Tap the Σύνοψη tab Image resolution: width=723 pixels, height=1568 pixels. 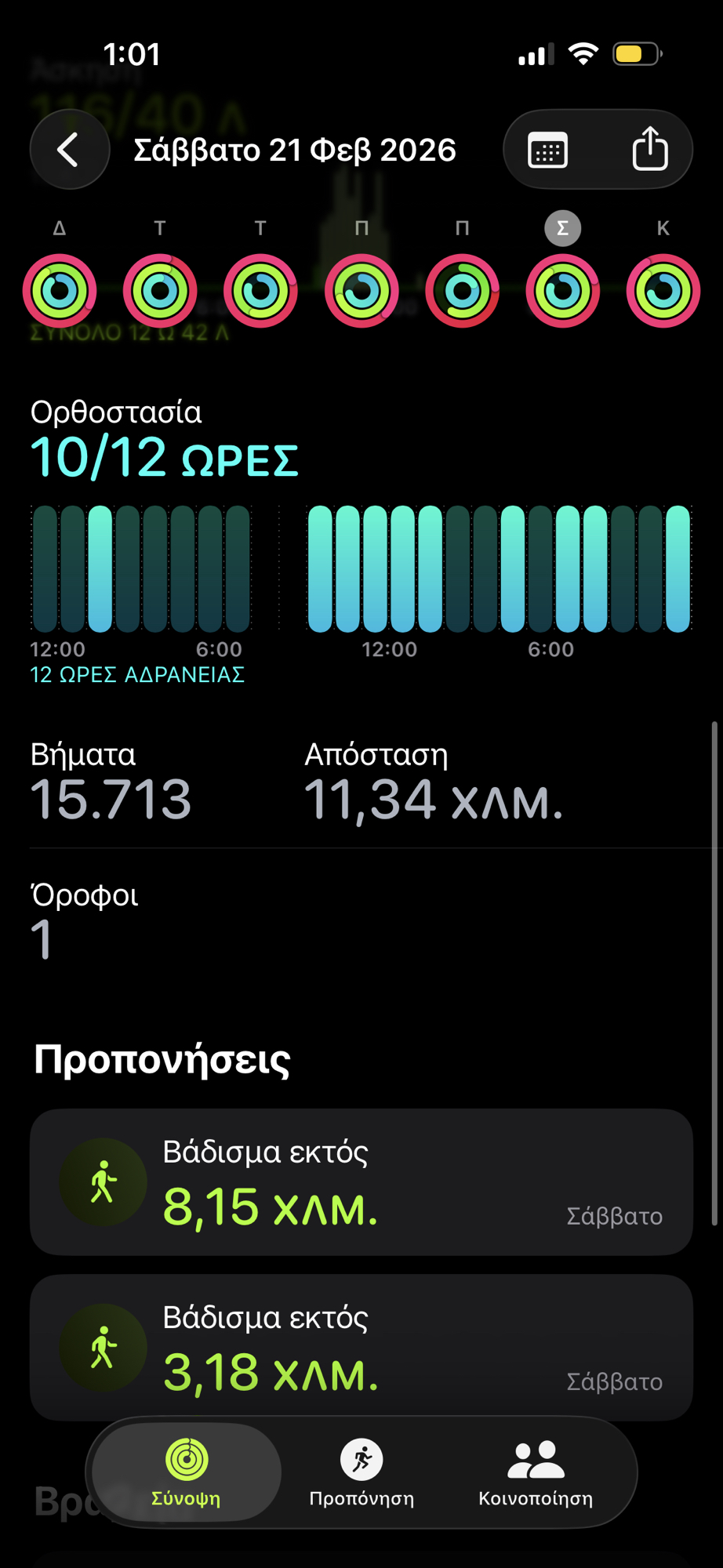tap(187, 1472)
